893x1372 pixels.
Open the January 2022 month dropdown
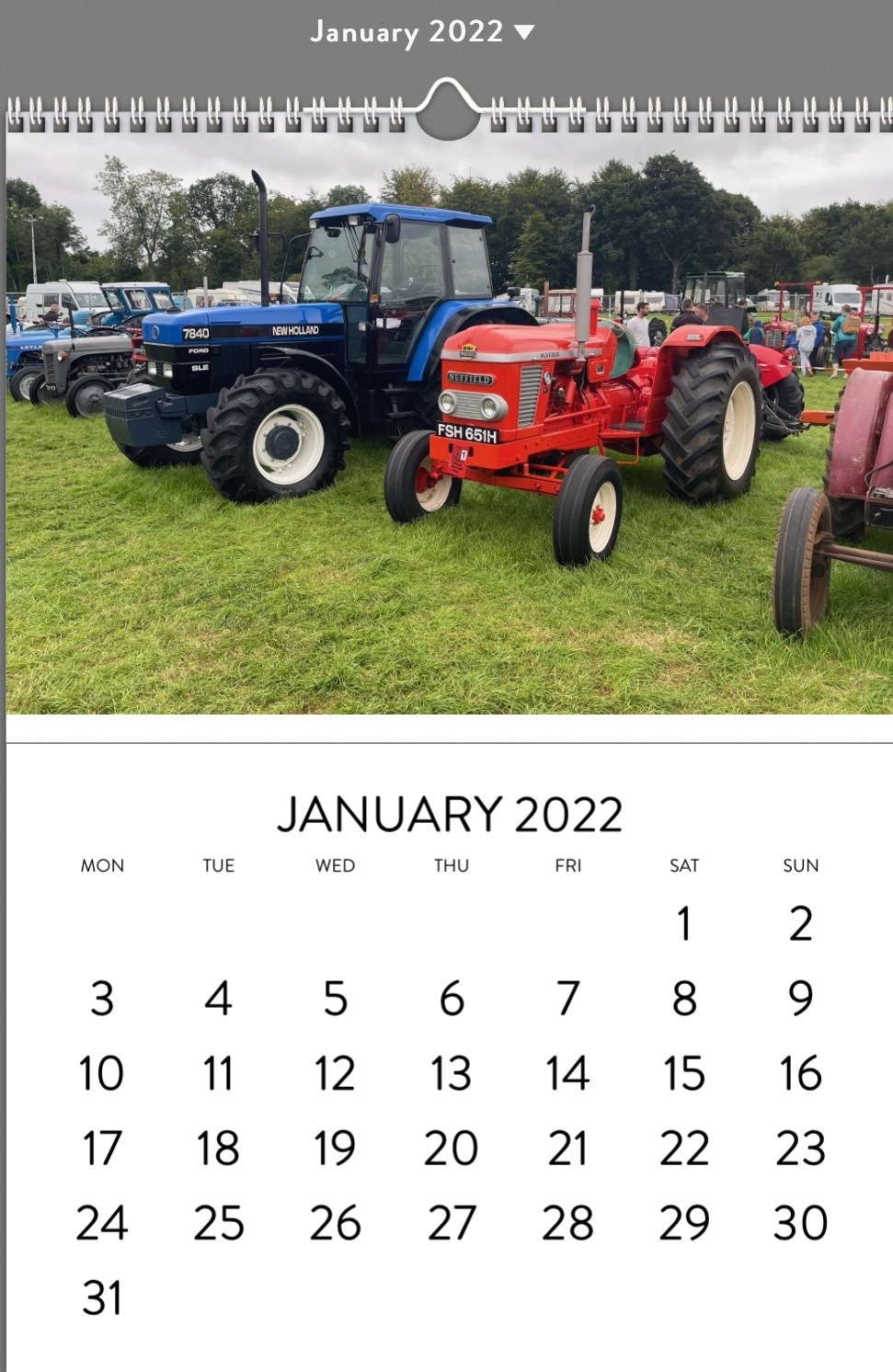(x=422, y=32)
